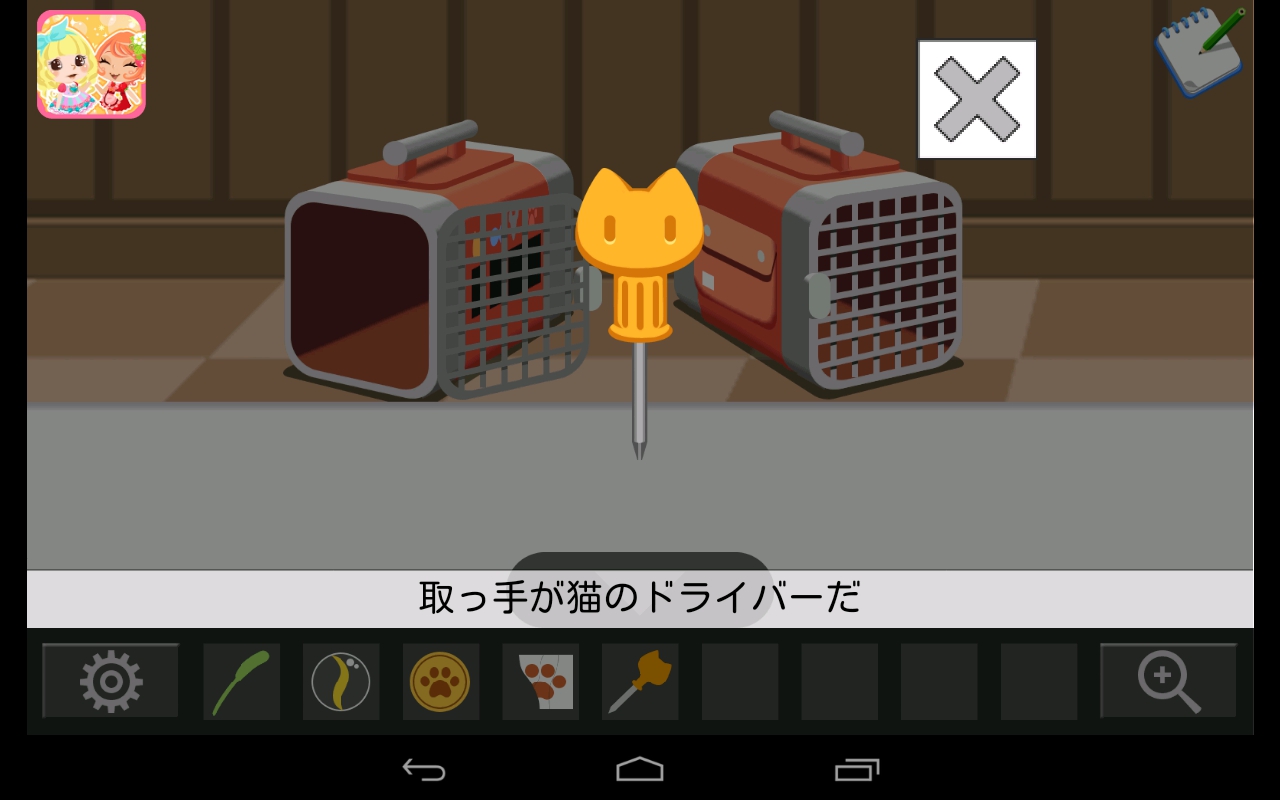Close the item detail view
The height and width of the screenshot is (800, 1280).
(x=977, y=99)
